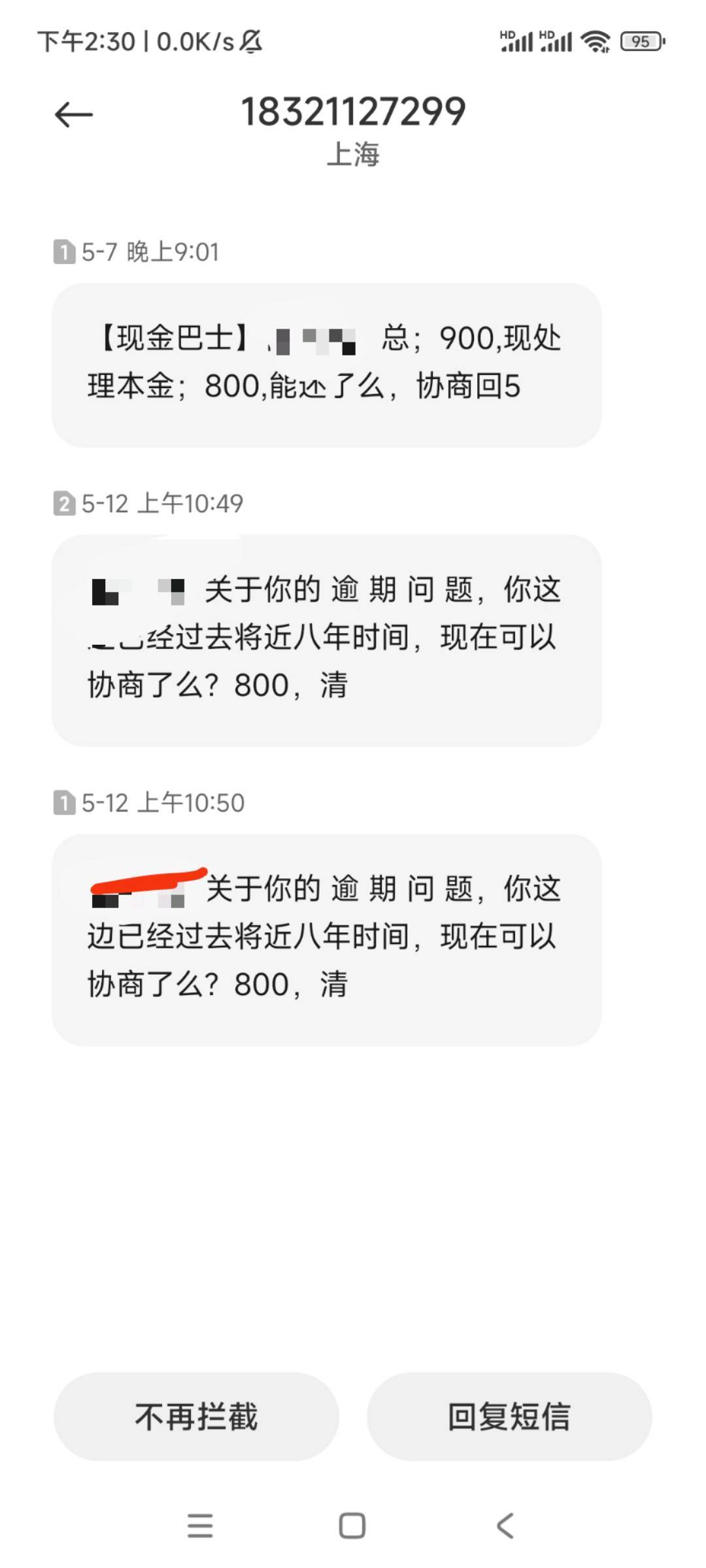Open the system recent apps menu
Viewport: 706px width, 1568px height.
[x=200, y=1526]
